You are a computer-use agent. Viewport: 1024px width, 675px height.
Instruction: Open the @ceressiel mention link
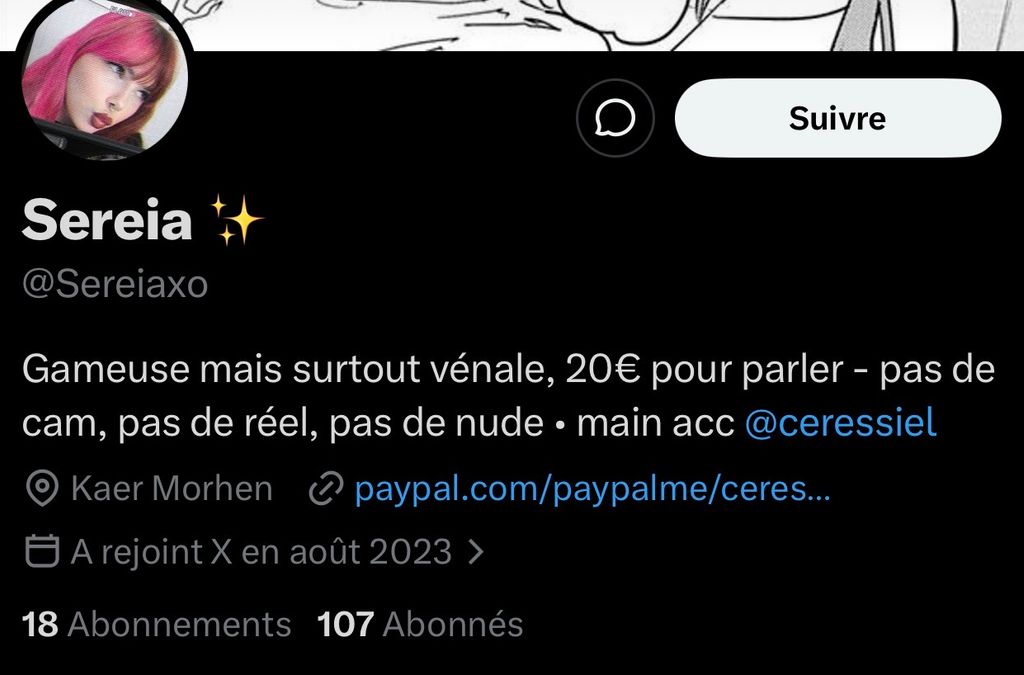pyautogui.click(x=841, y=423)
